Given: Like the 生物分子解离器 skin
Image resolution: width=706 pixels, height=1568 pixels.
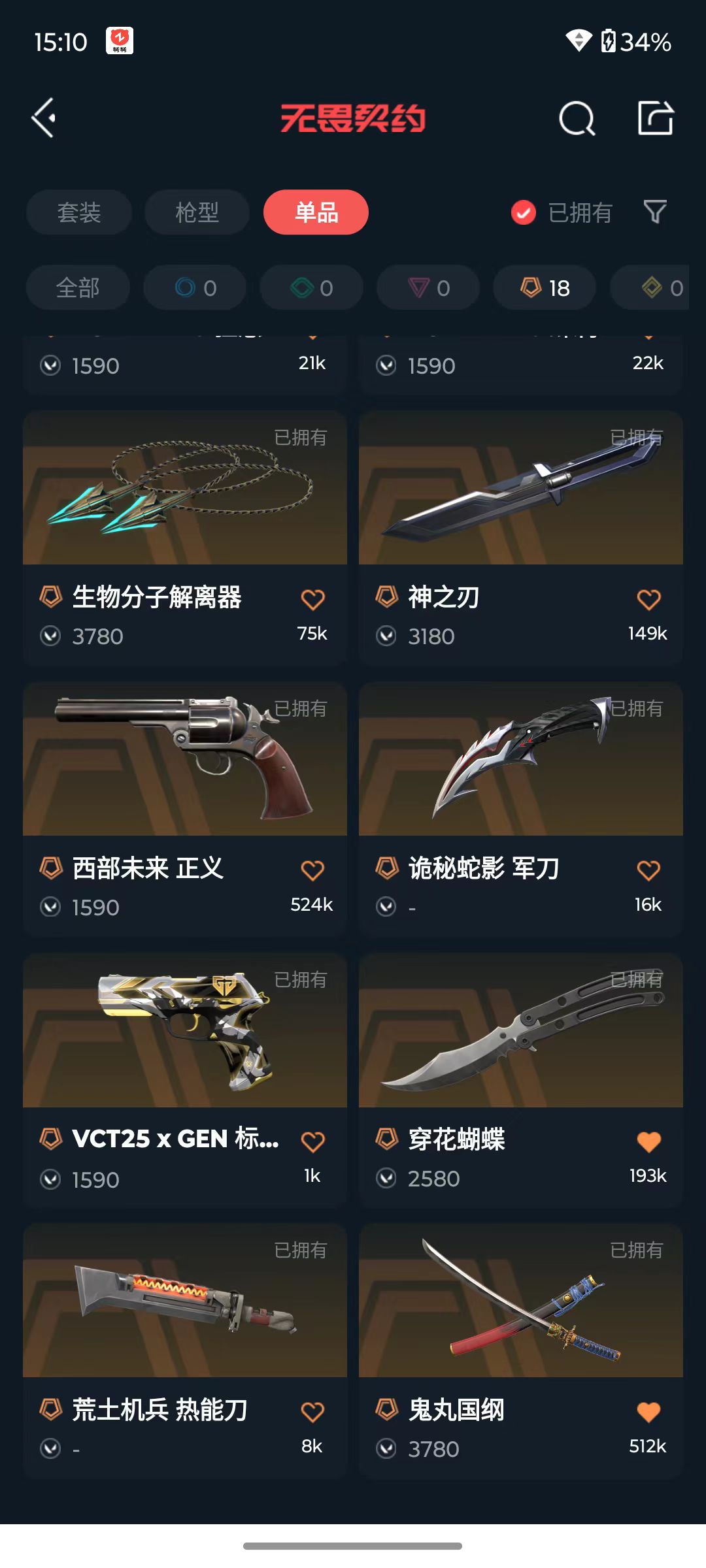Looking at the screenshot, I should pyautogui.click(x=312, y=599).
